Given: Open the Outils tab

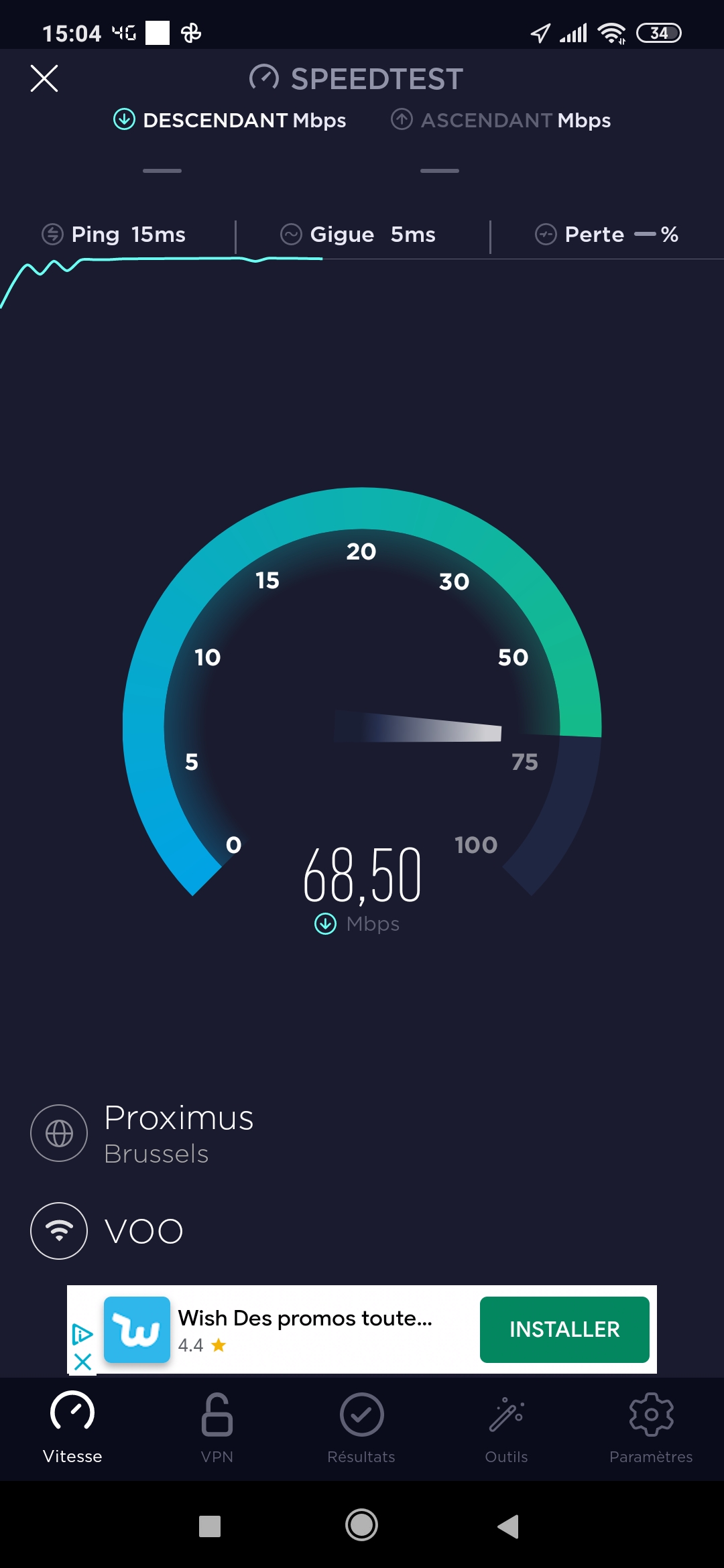Looking at the screenshot, I should click(506, 1427).
